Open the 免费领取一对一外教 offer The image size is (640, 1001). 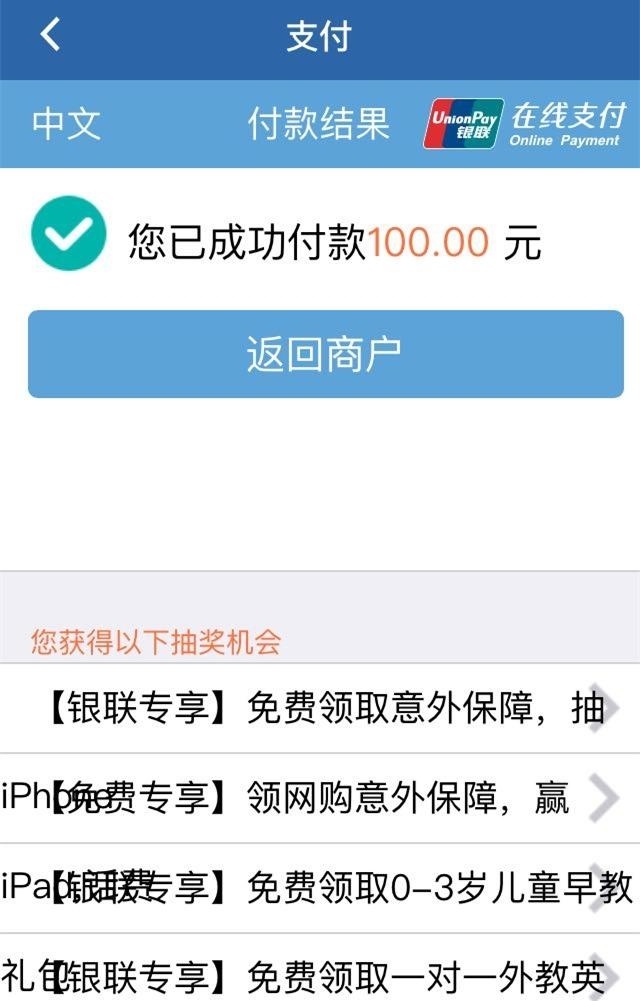point(325,972)
